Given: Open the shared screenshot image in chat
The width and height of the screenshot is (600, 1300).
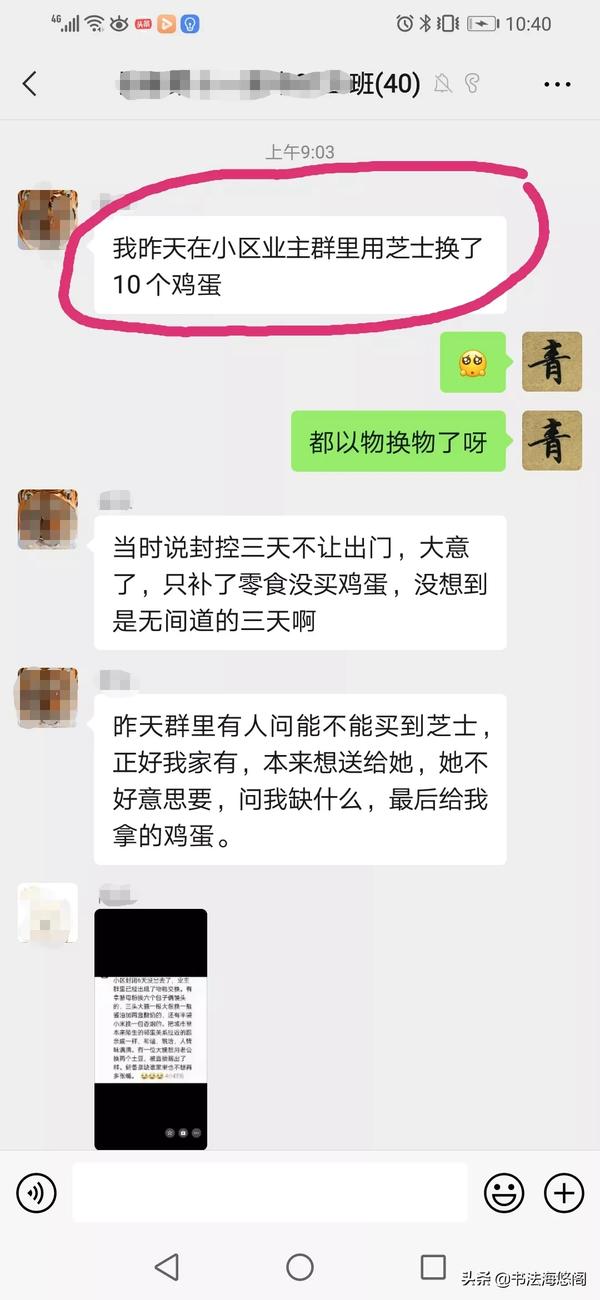Looking at the screenshot, I should coord(150,1029).
